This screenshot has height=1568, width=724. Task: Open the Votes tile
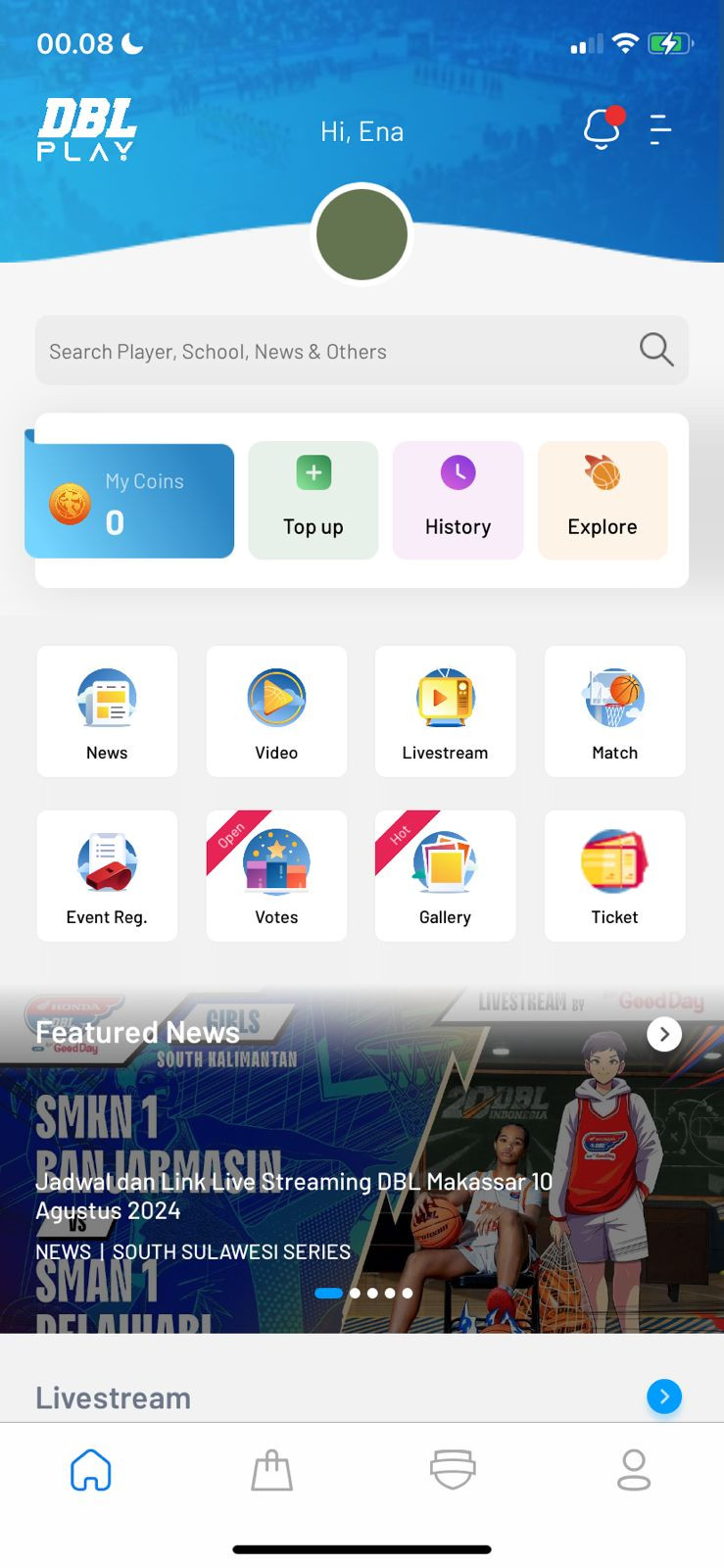coord(276,876)
